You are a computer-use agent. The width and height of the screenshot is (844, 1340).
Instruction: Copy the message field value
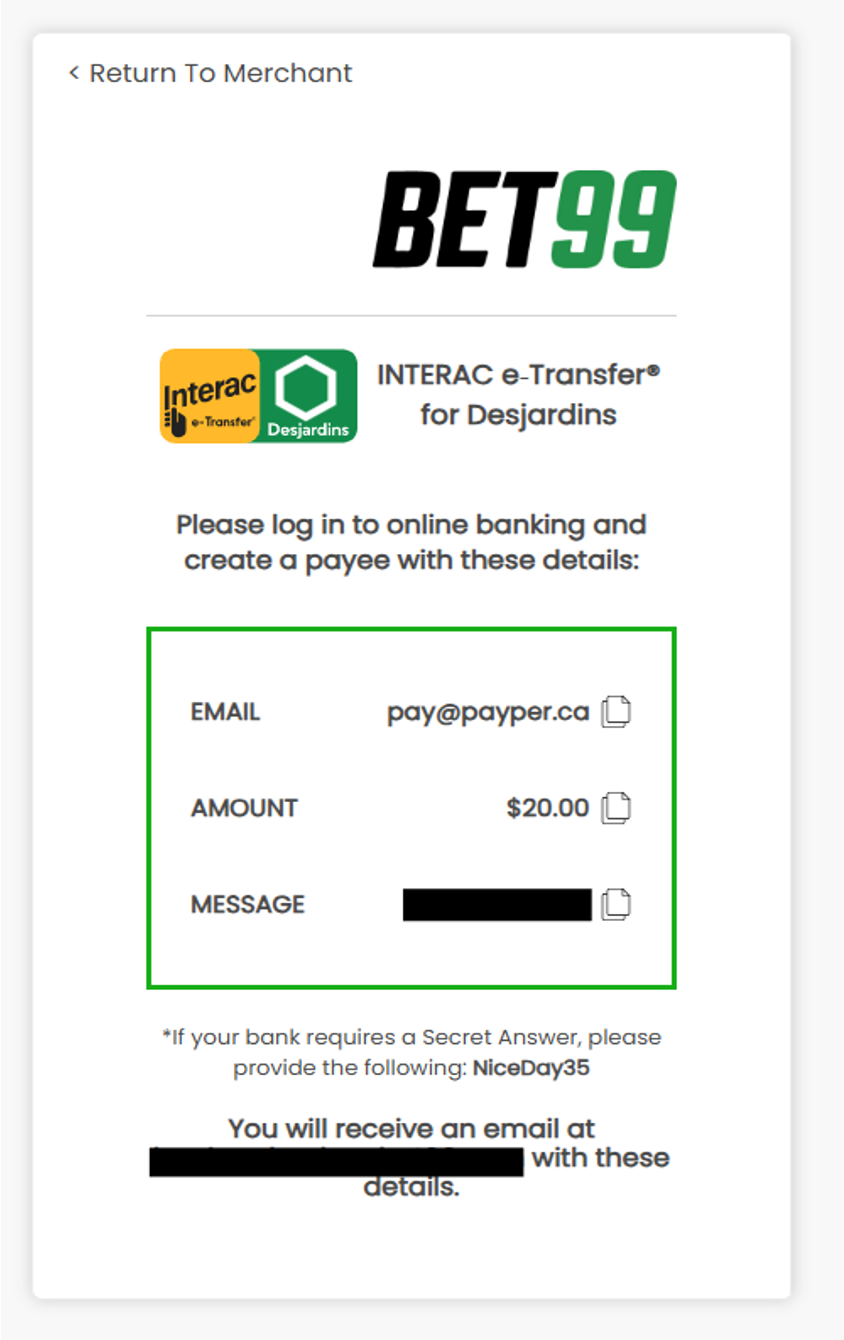click(616, 905)
